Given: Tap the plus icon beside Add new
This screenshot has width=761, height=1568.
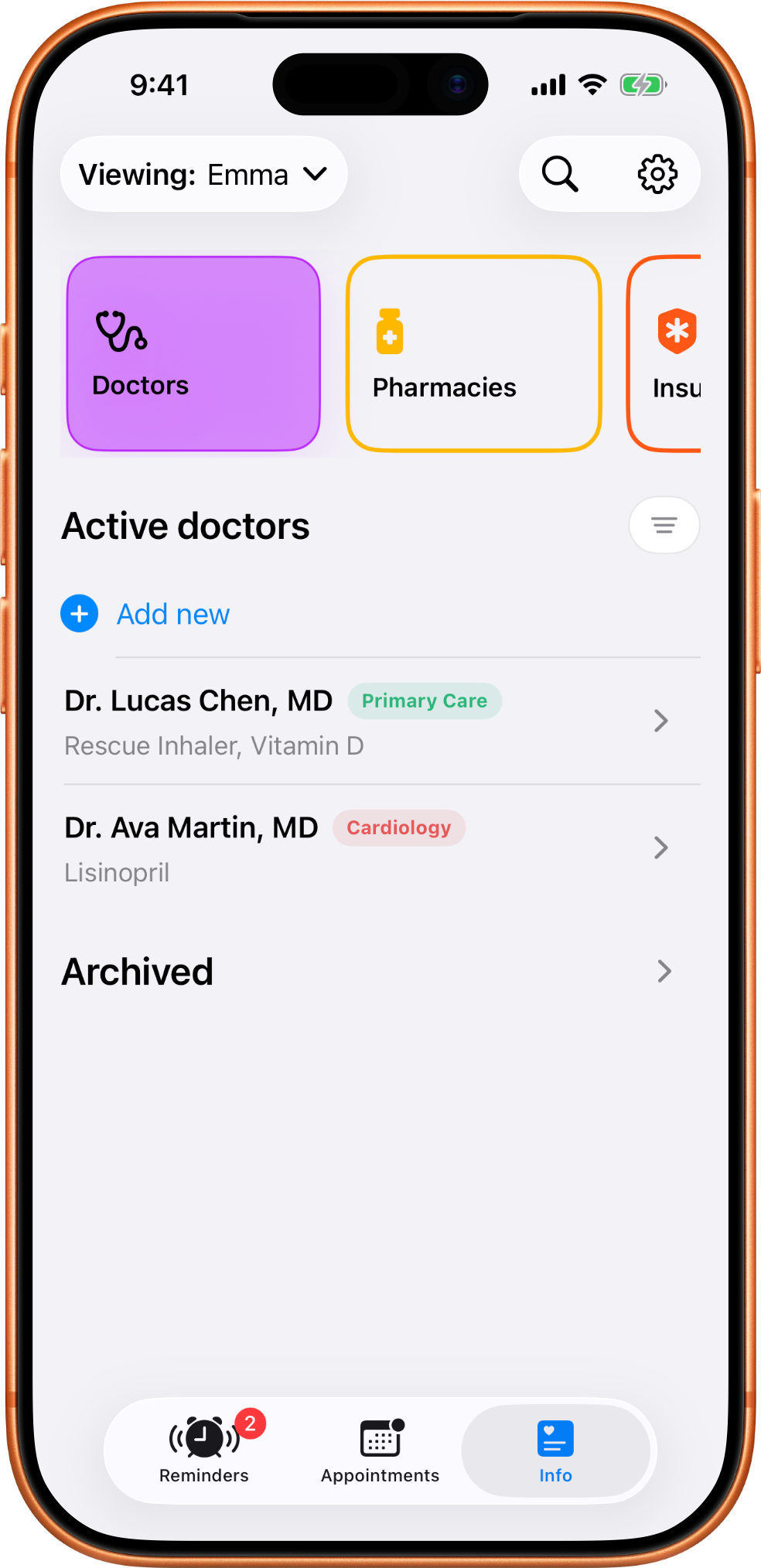Looking at the screenshot, I should [x=79, y=613].
